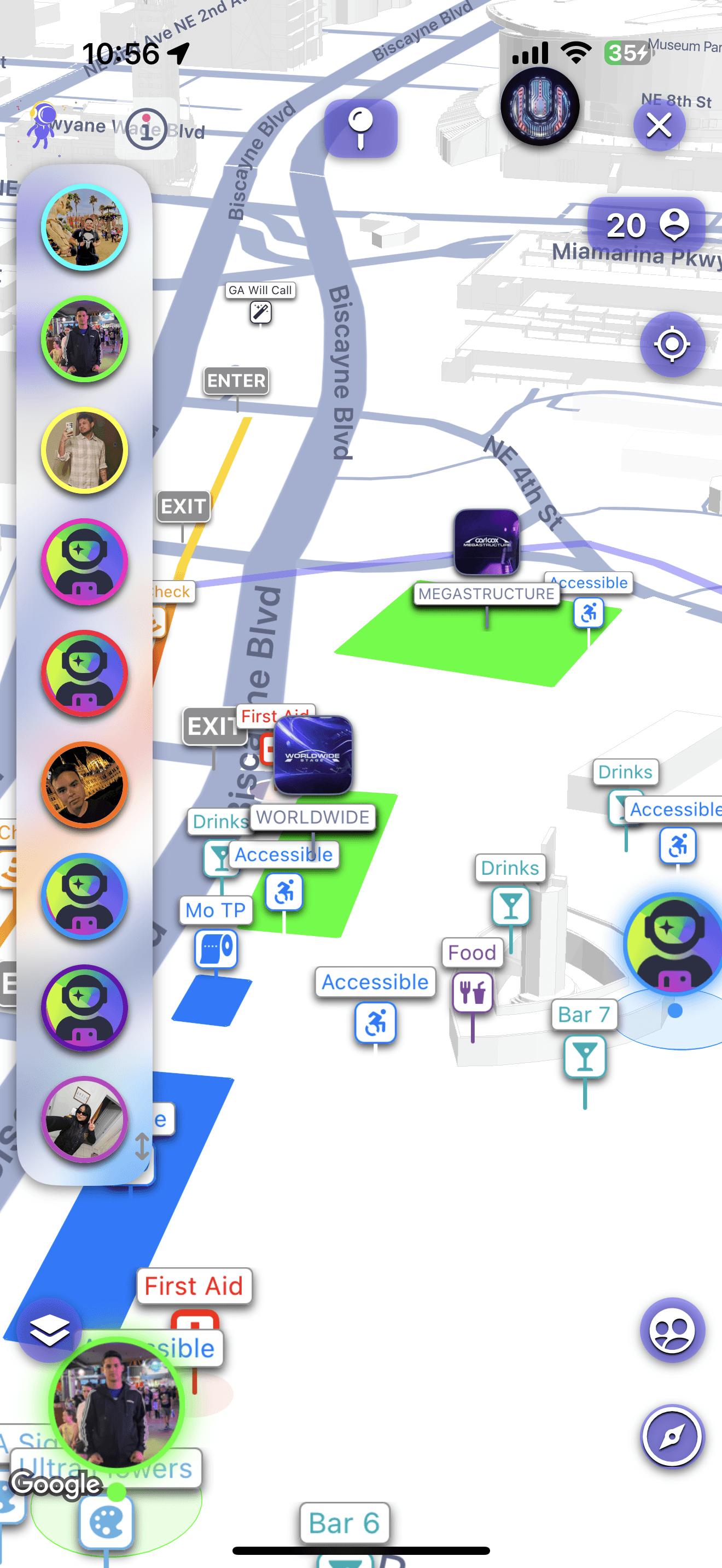
Task: Tap the Food marker on the map
Action: [472, 992]
